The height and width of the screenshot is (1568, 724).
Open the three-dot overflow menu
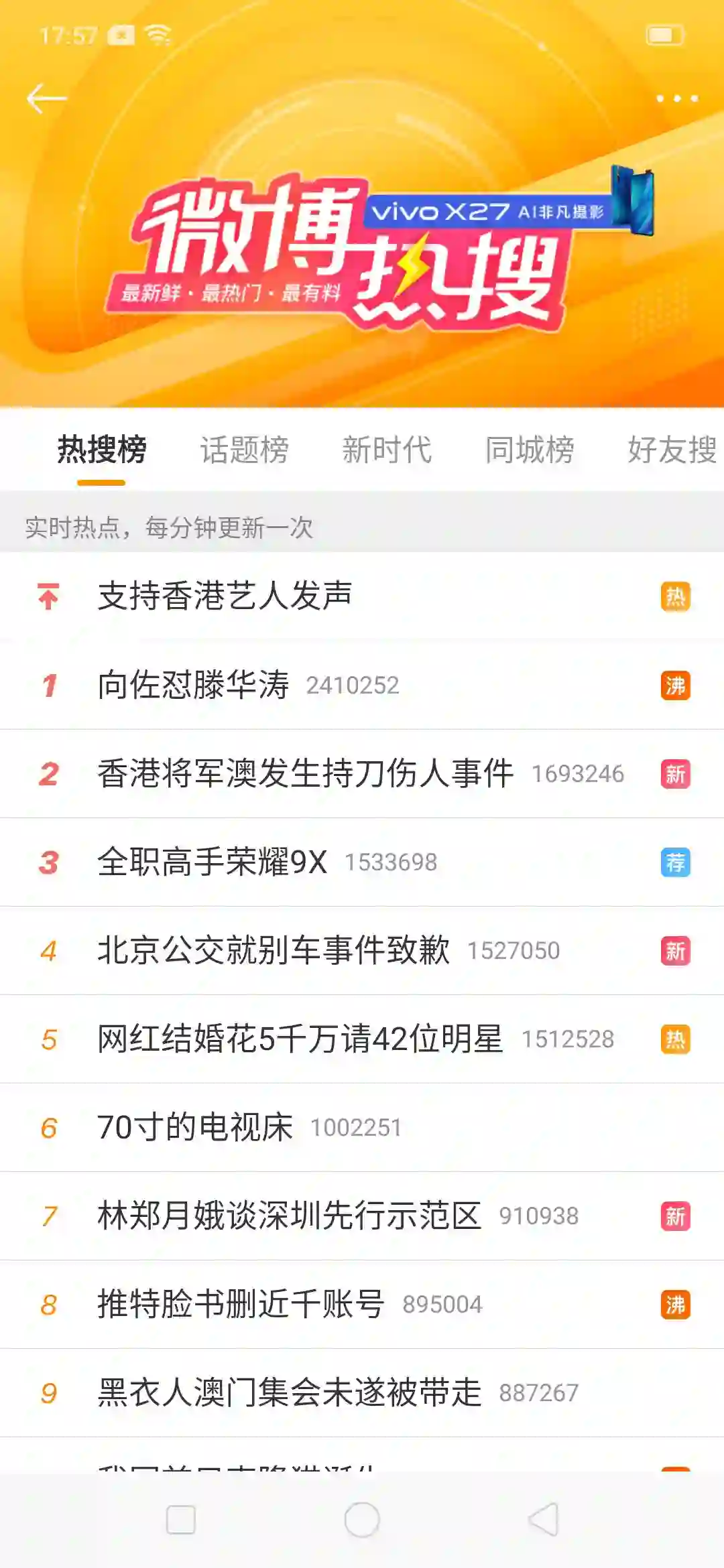pos(677,99)
